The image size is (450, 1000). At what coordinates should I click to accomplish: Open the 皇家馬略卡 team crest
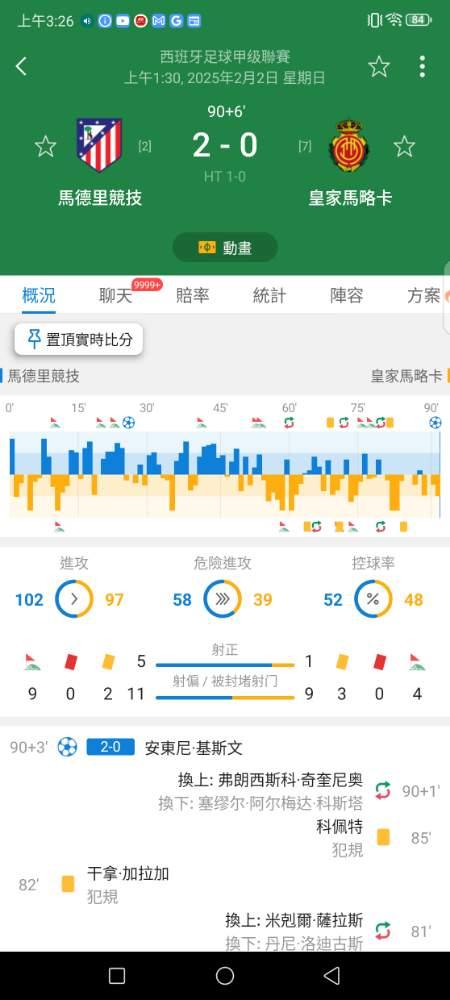pyautogui.click(x=349, y=144)
